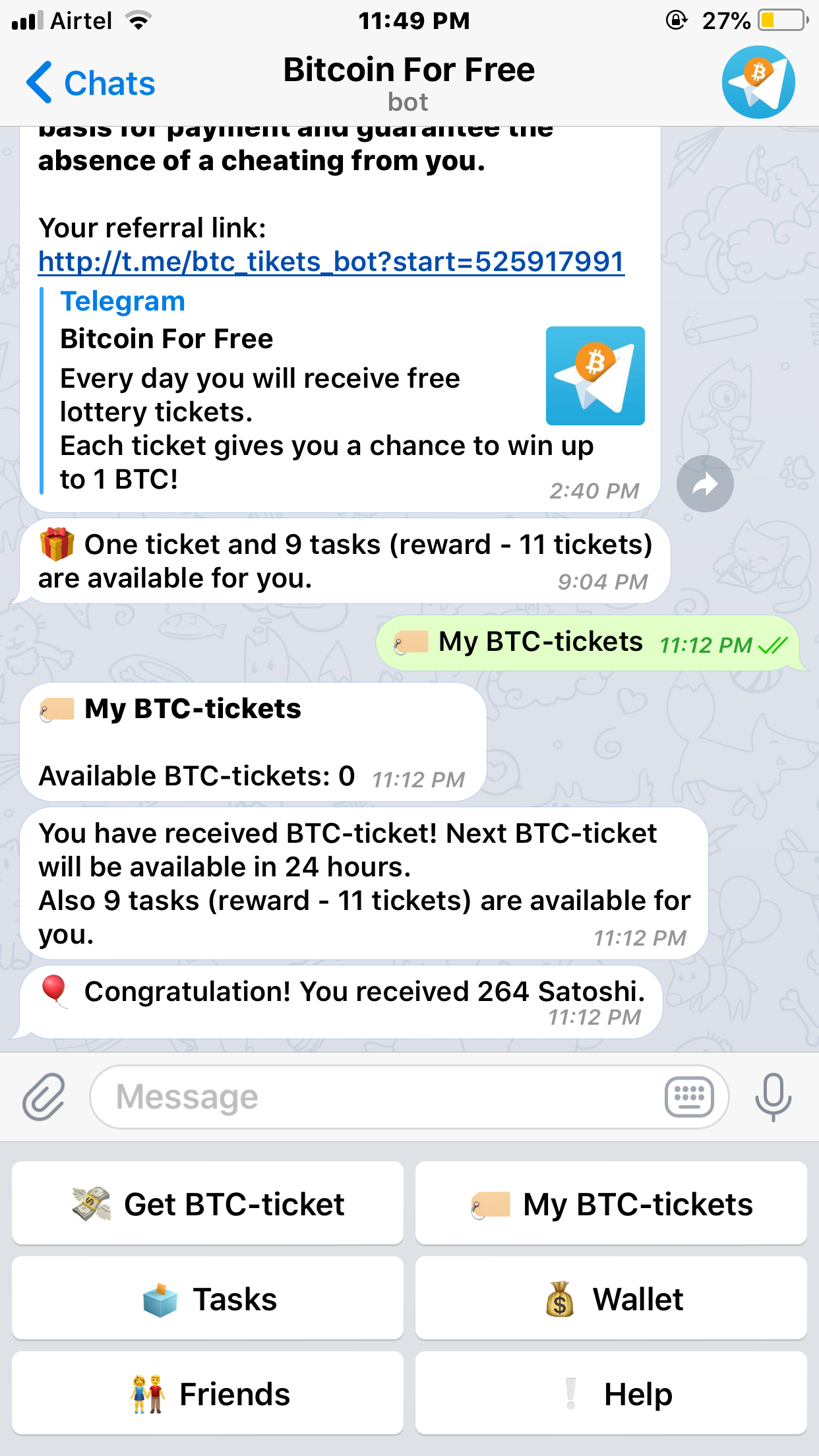Open the btc_tikets_bot referral link
Screen dimensions: 819x1456
(331, 262)
